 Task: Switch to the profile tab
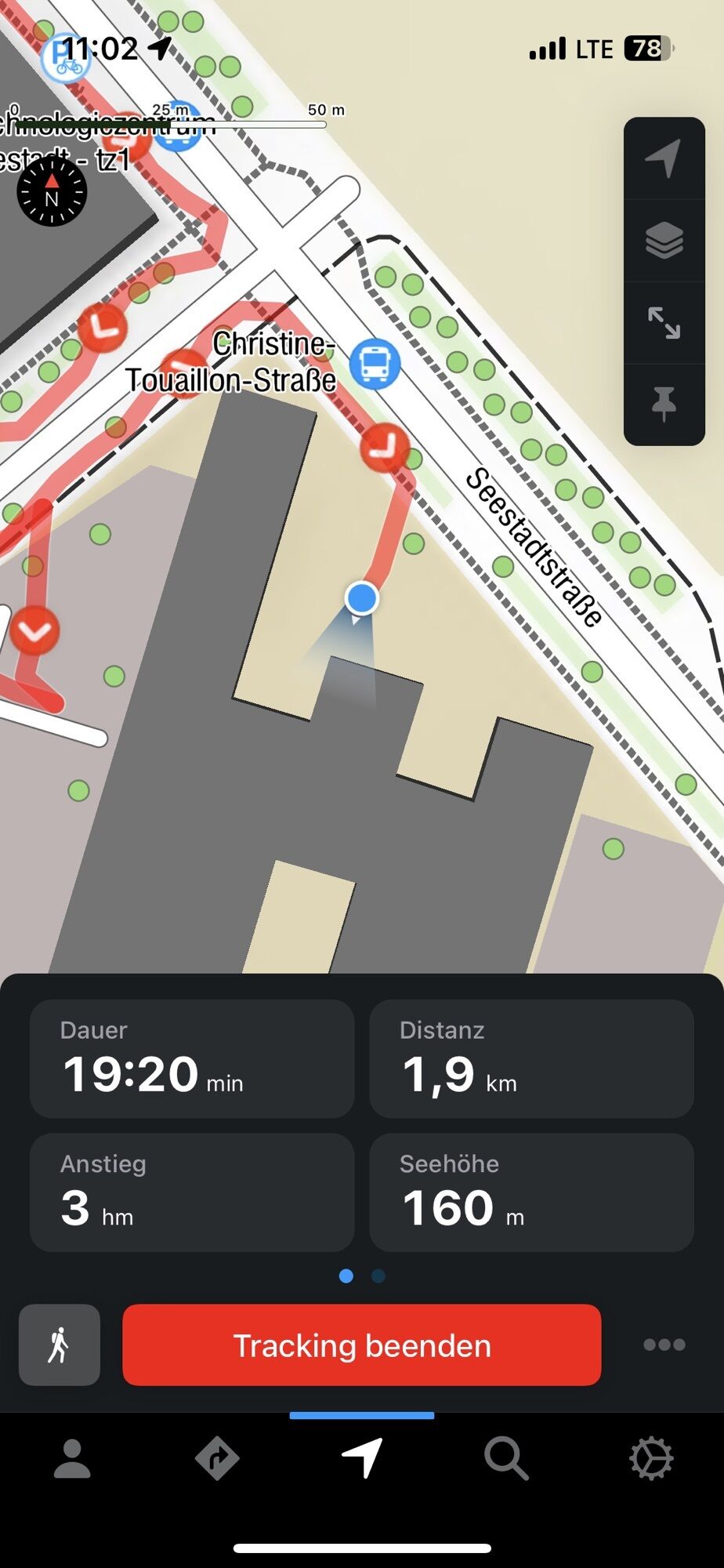pos(72,1459)
